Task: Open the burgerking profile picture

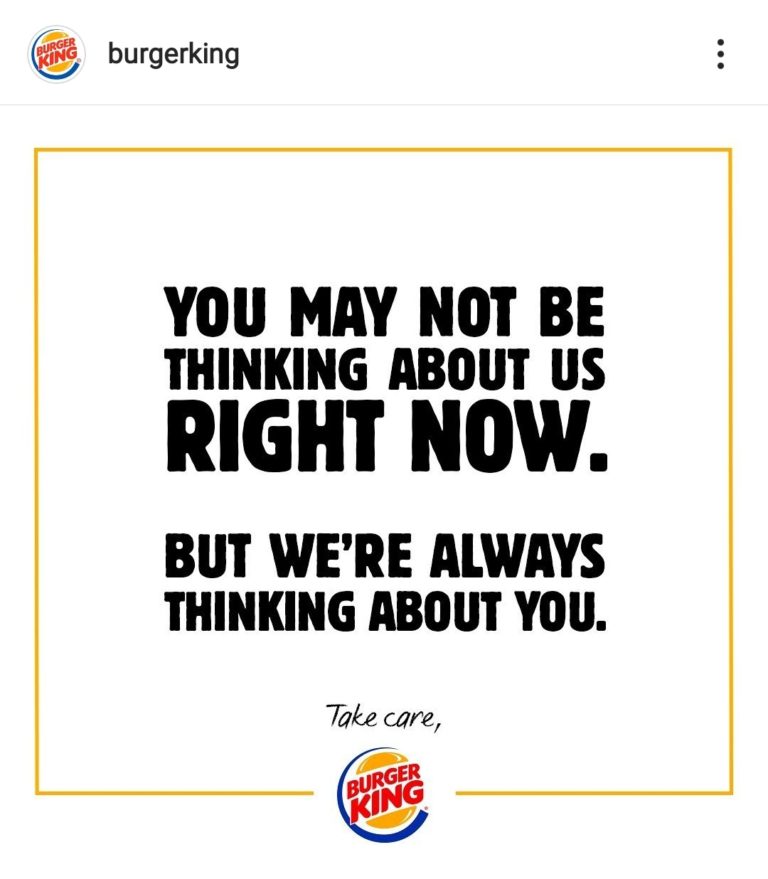Action: pos(56,53)
